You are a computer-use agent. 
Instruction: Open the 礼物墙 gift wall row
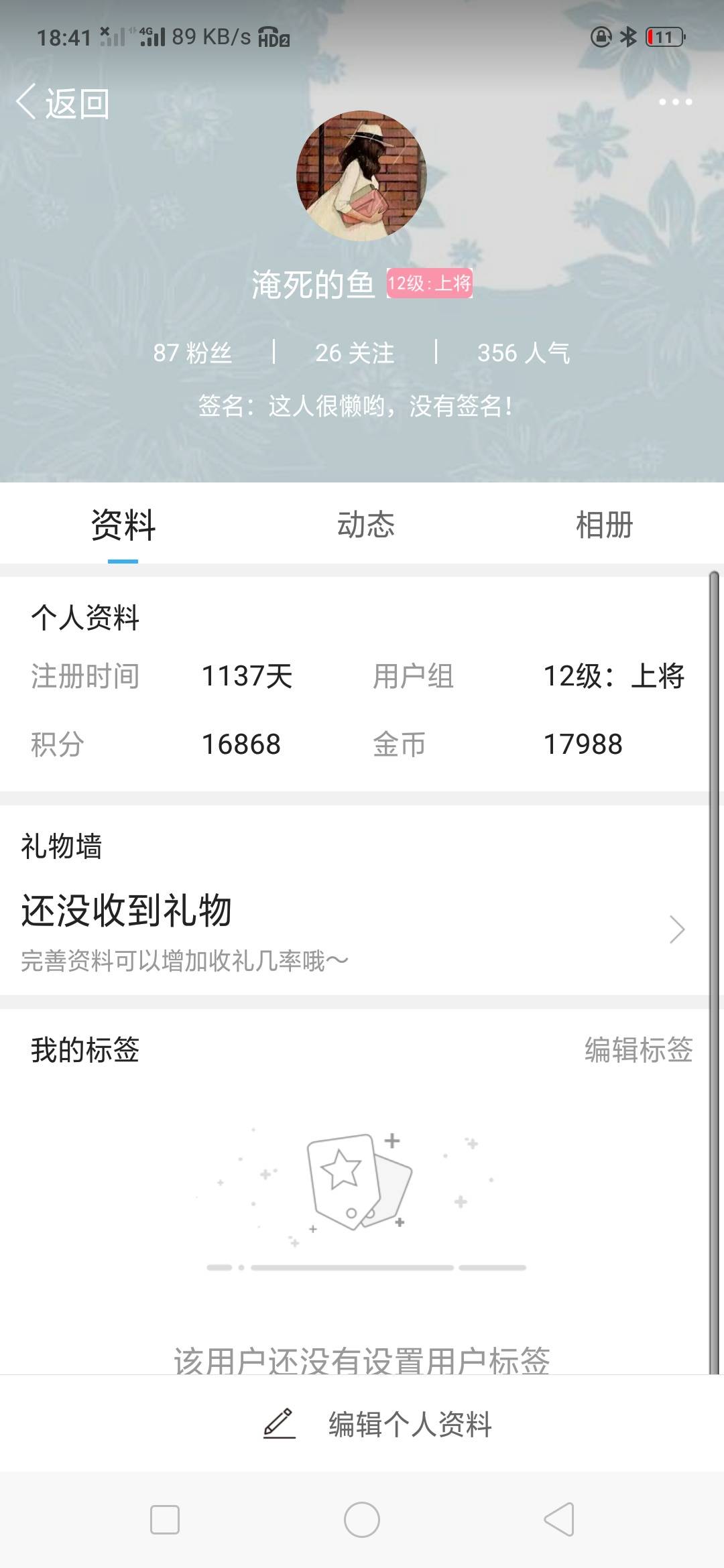(355, 930)
